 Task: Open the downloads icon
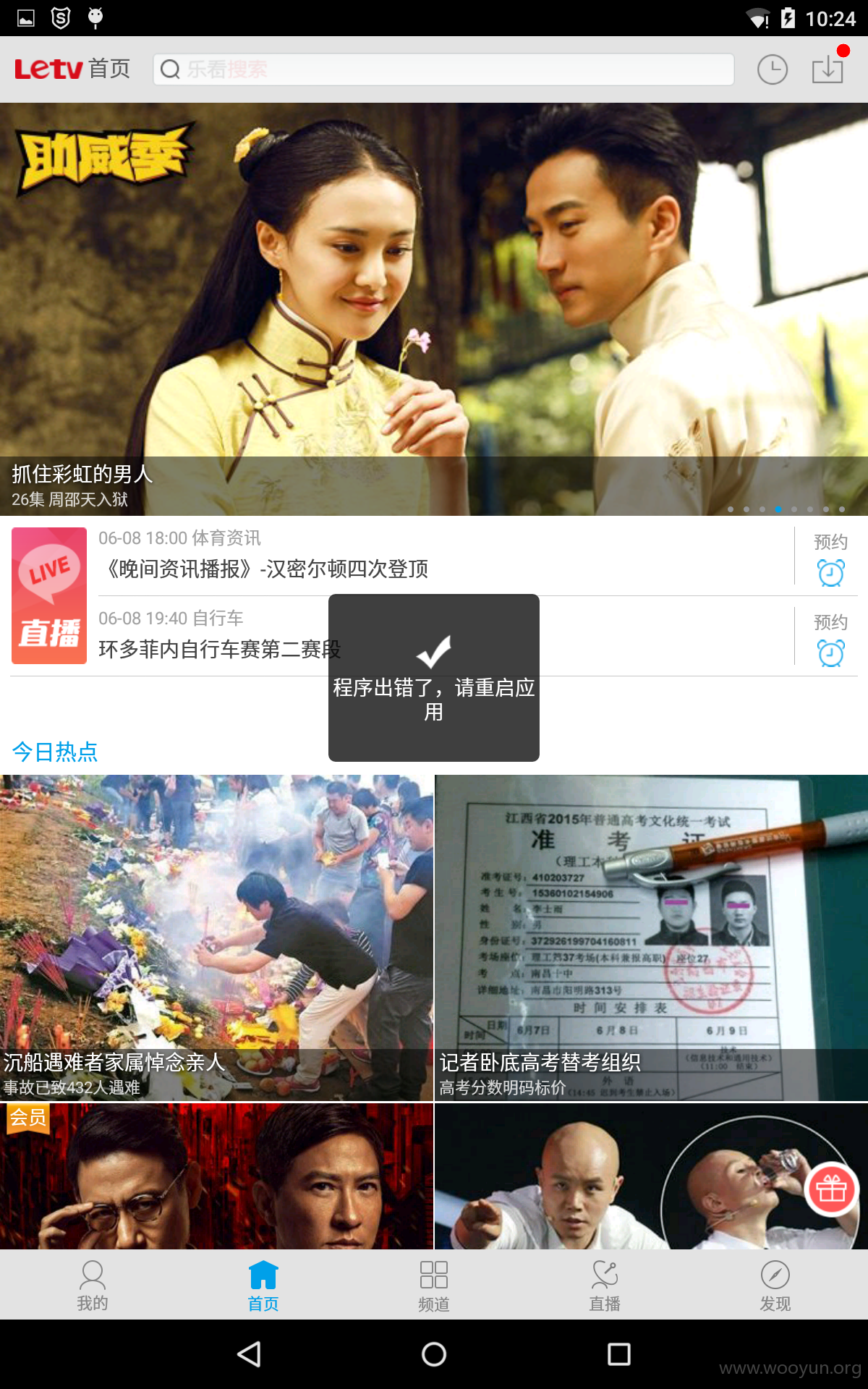tap(827, 69)
